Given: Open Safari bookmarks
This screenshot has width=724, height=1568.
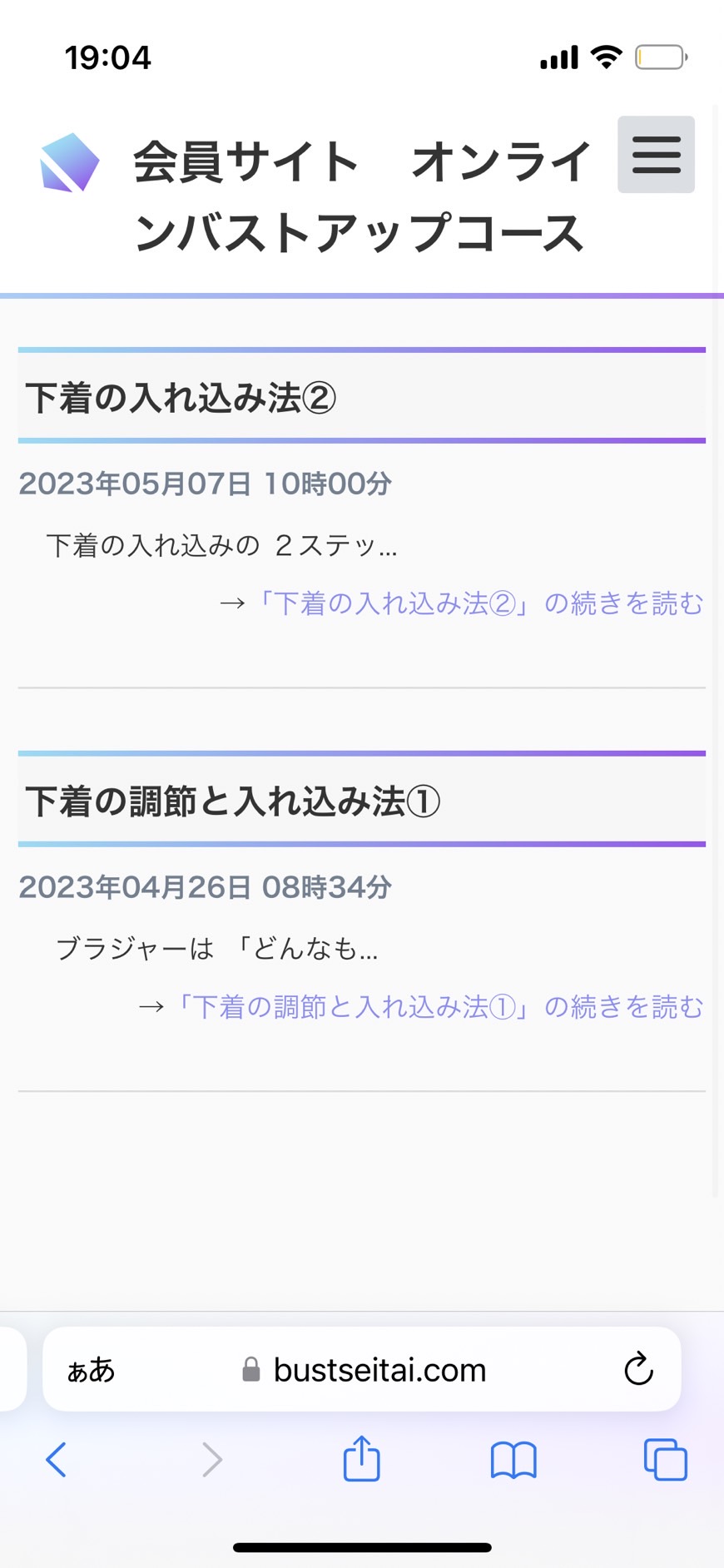Looking at the screenshot, I should coord(513,1461).
